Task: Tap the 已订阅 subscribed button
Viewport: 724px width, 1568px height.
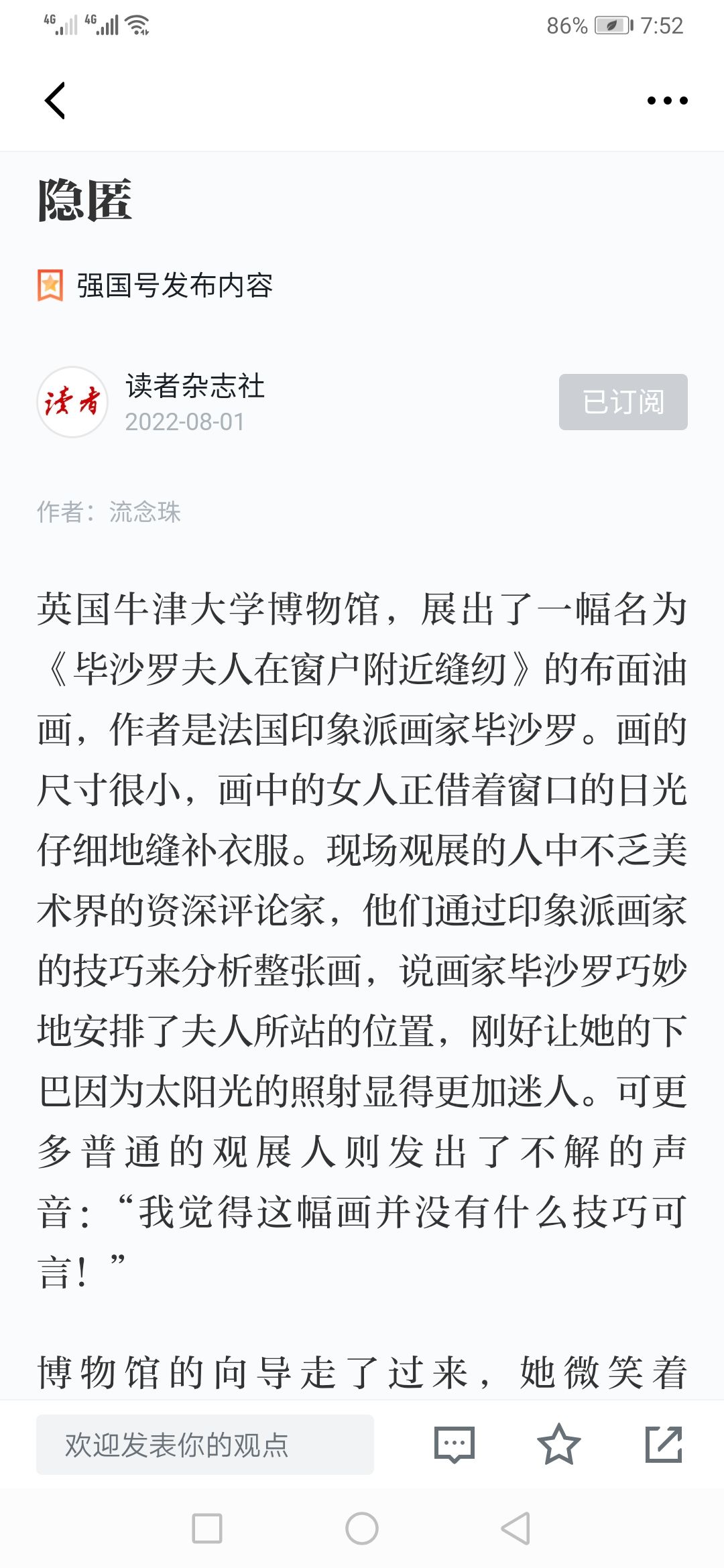Action: click(623, 402)
